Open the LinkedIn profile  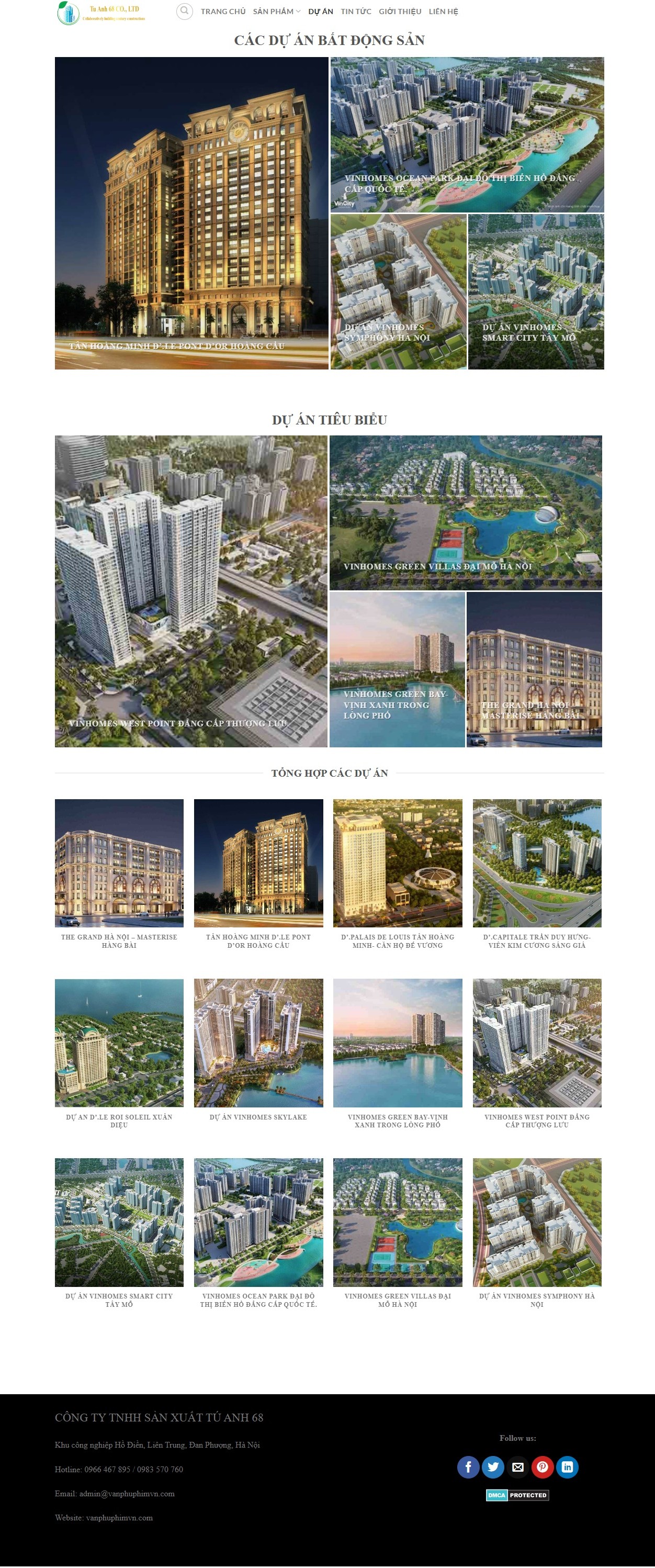pyautogui.click(x=567, y=1467)
